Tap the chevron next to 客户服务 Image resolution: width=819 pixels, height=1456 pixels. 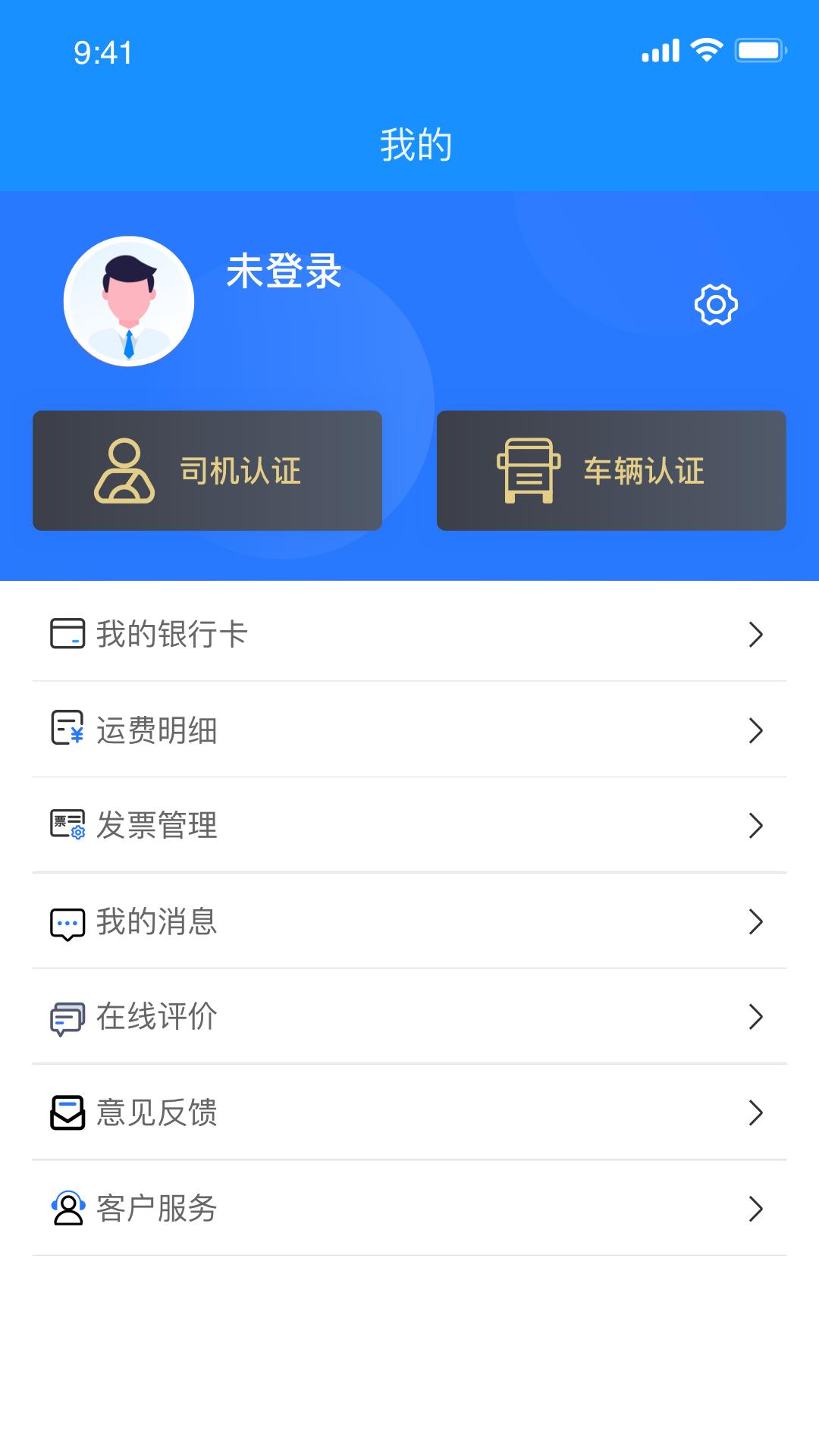click(x=755, y=1209)
